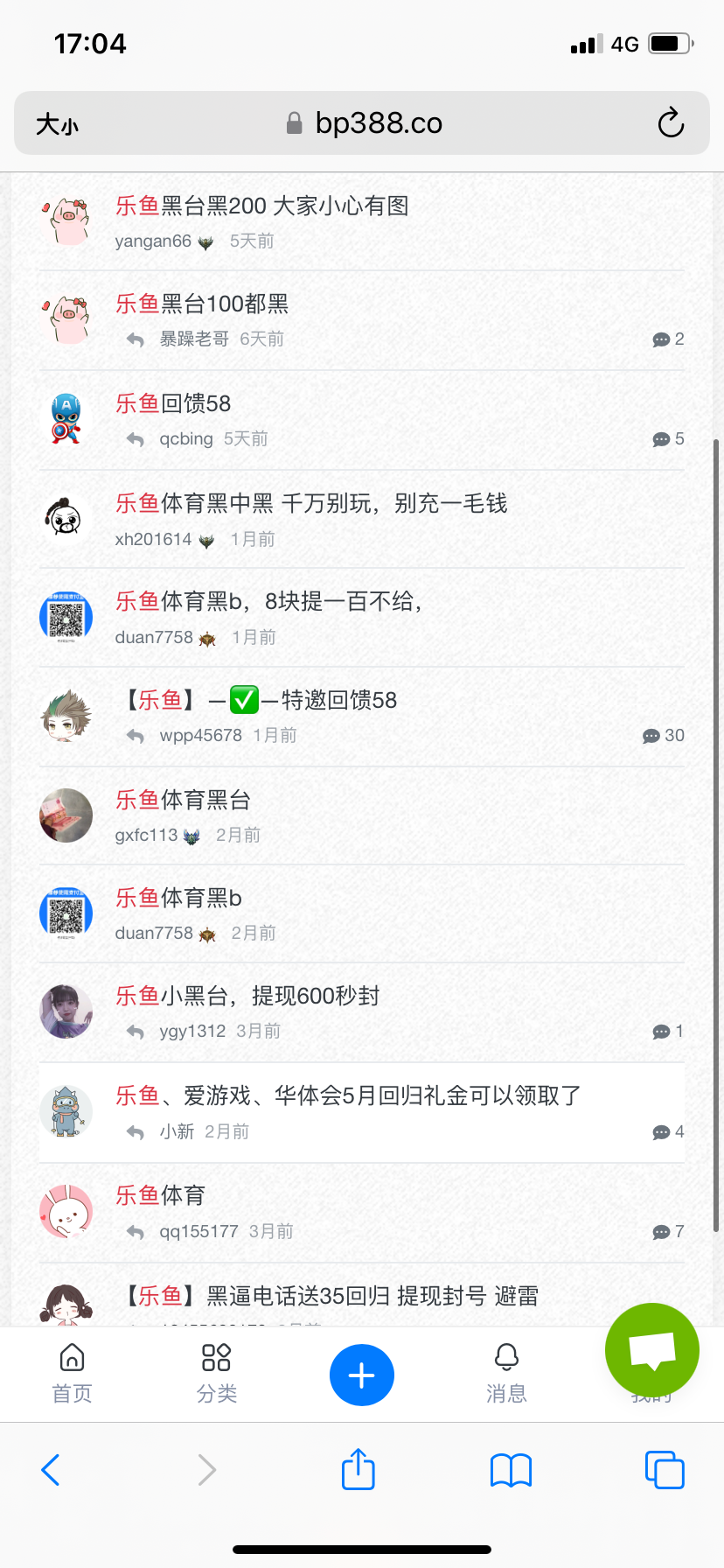This screenshot has height=1568, width=724.
Task: Open the 特邀回馈58 thread by wpp45678
Action: [x=259, y=701]
